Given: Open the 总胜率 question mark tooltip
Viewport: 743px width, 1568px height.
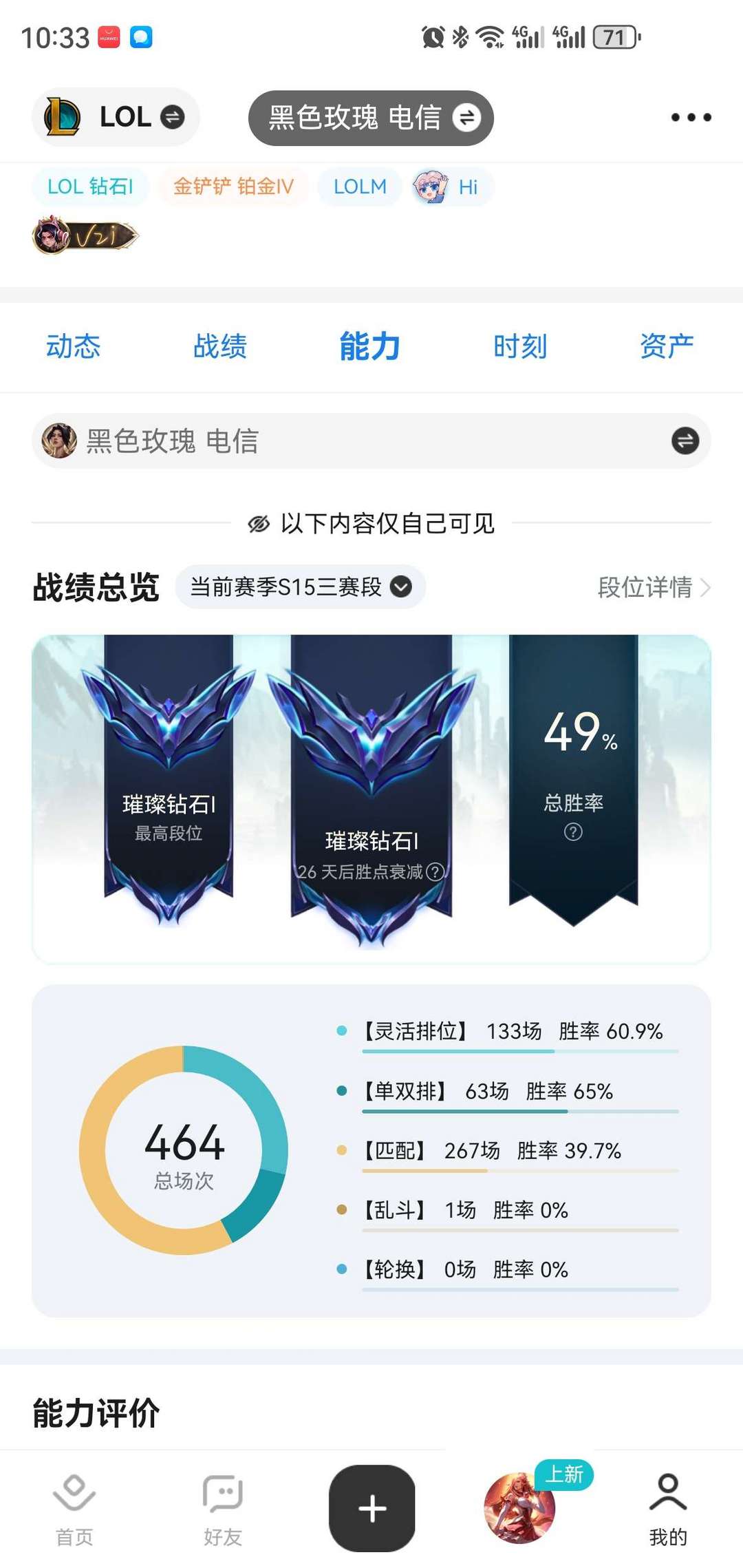Looking at the screenshot, I should click(x=574, y=831).
